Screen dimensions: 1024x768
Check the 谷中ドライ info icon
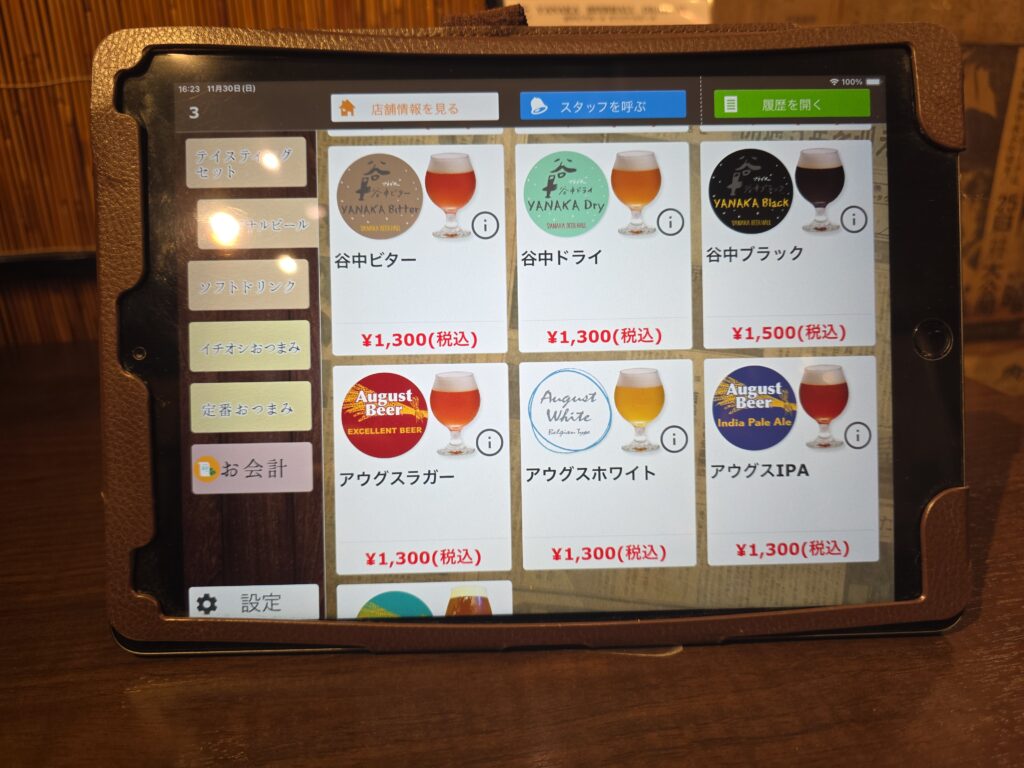670,222
